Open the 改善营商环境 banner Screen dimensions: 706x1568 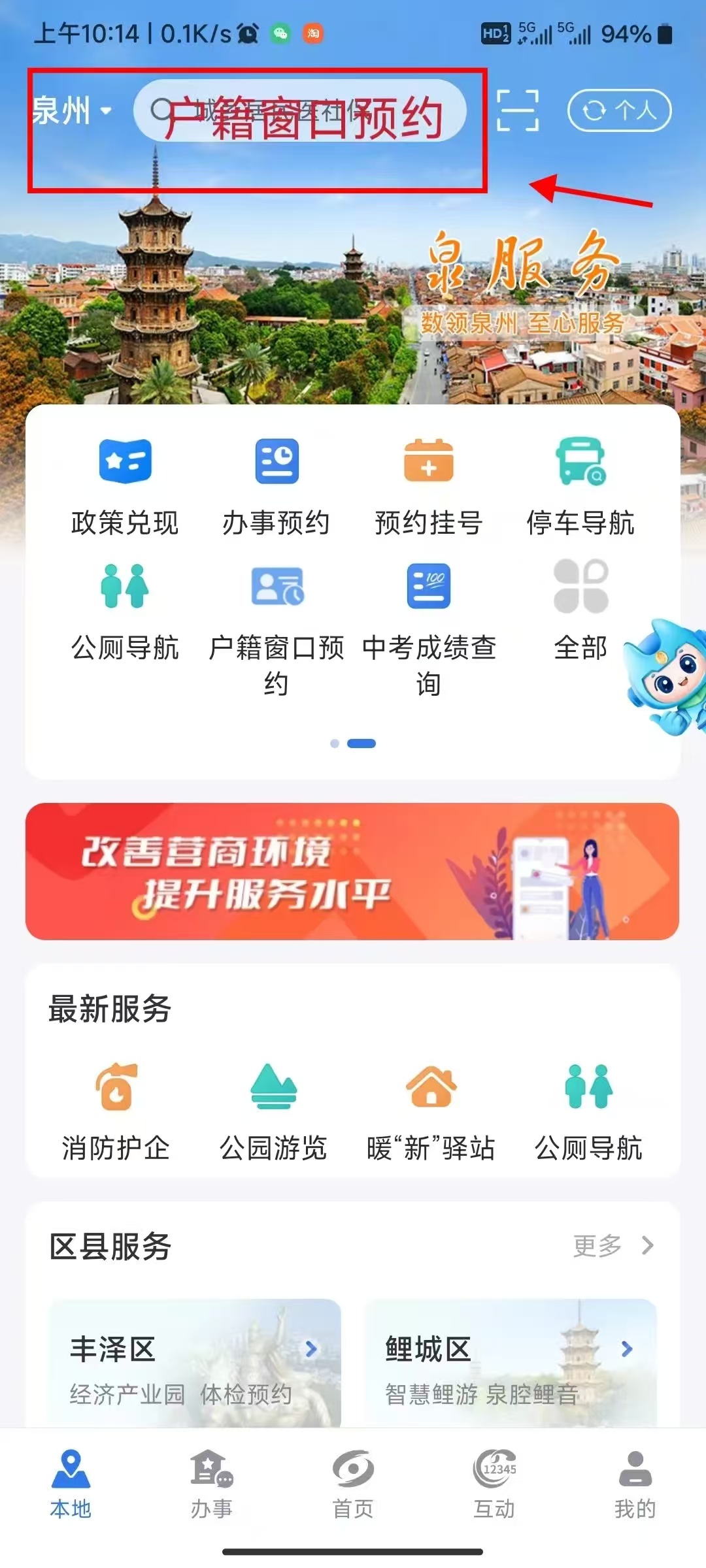click(352, 871)
